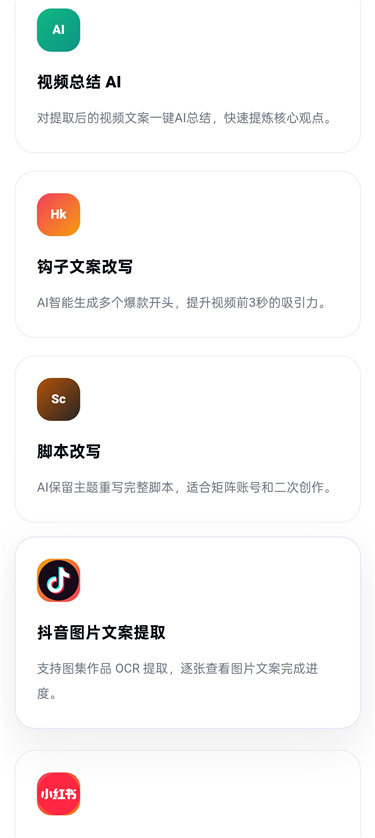This screenshot has height=838, width=375.
Task: Open the 钩子文案改写 card
Action: tap(188, 254)
